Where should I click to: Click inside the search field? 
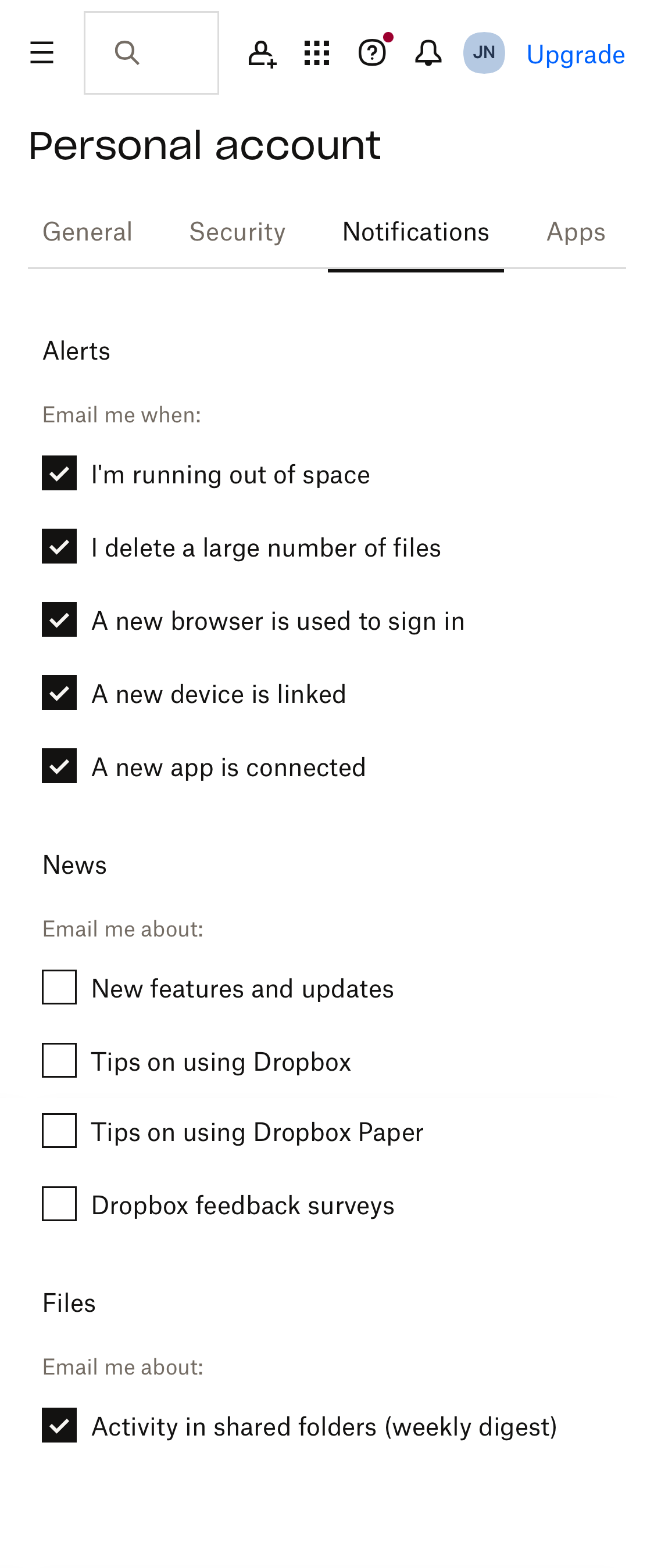(x=170, y=52)
